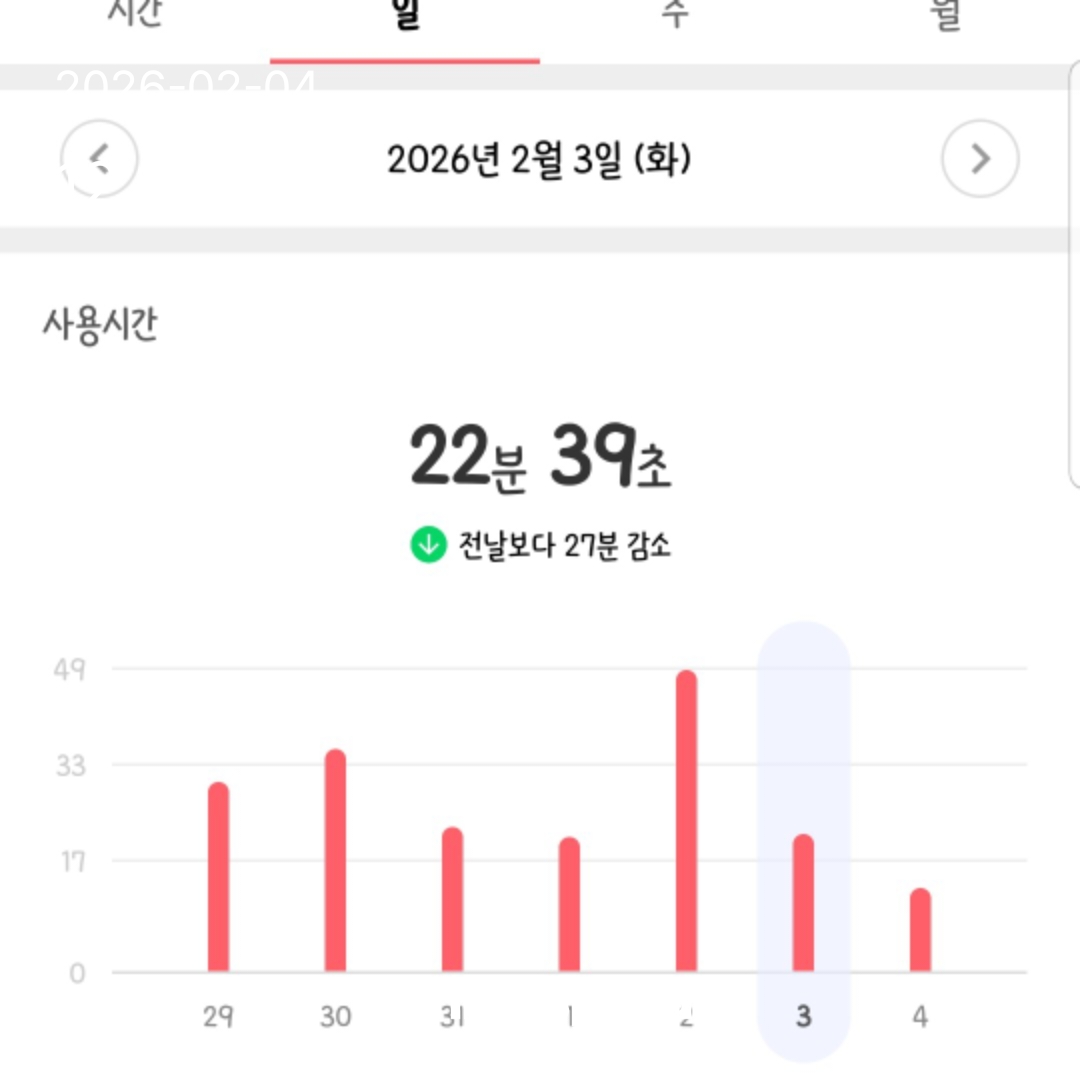
Task: Select the bar for day 30
Action: (x=335, y=860)
